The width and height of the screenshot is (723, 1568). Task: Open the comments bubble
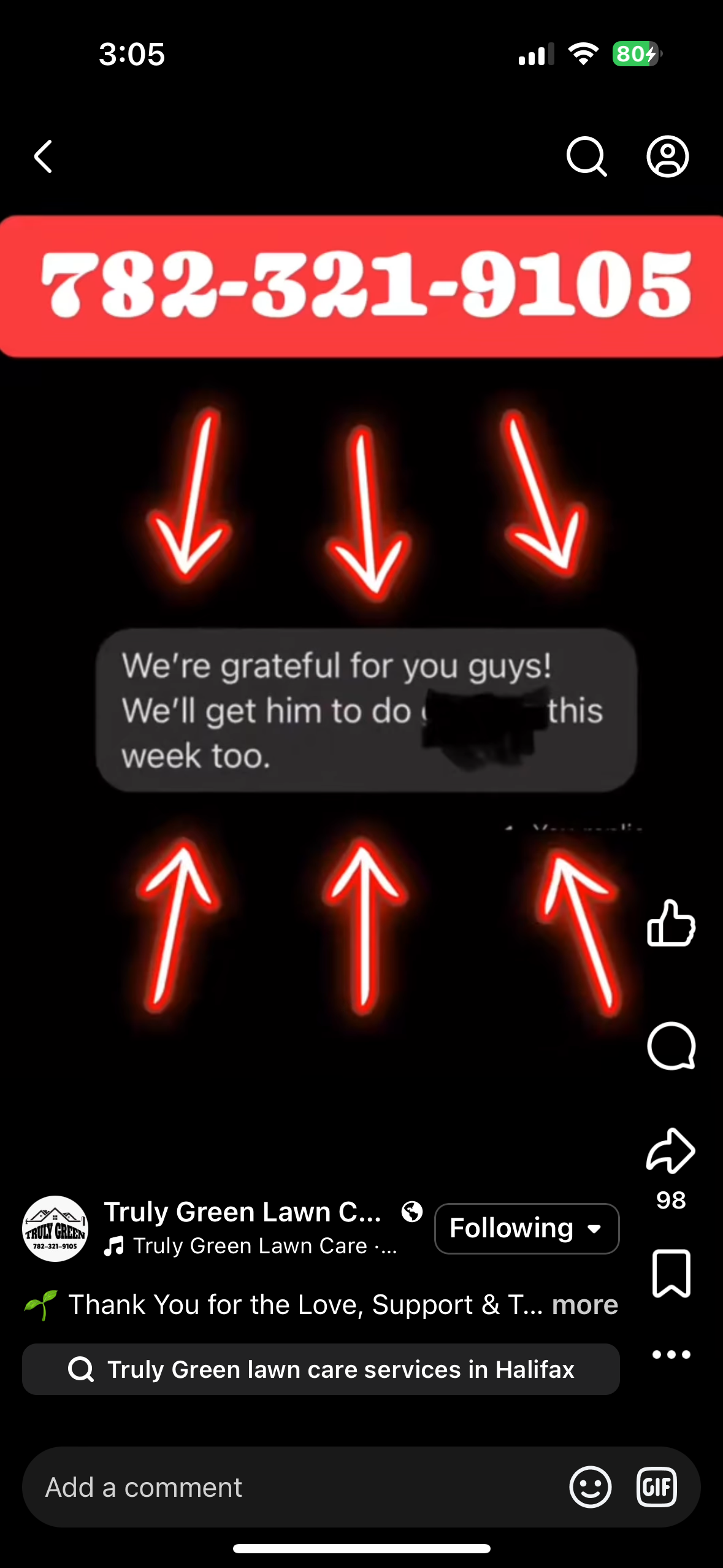coord(671,1046)
